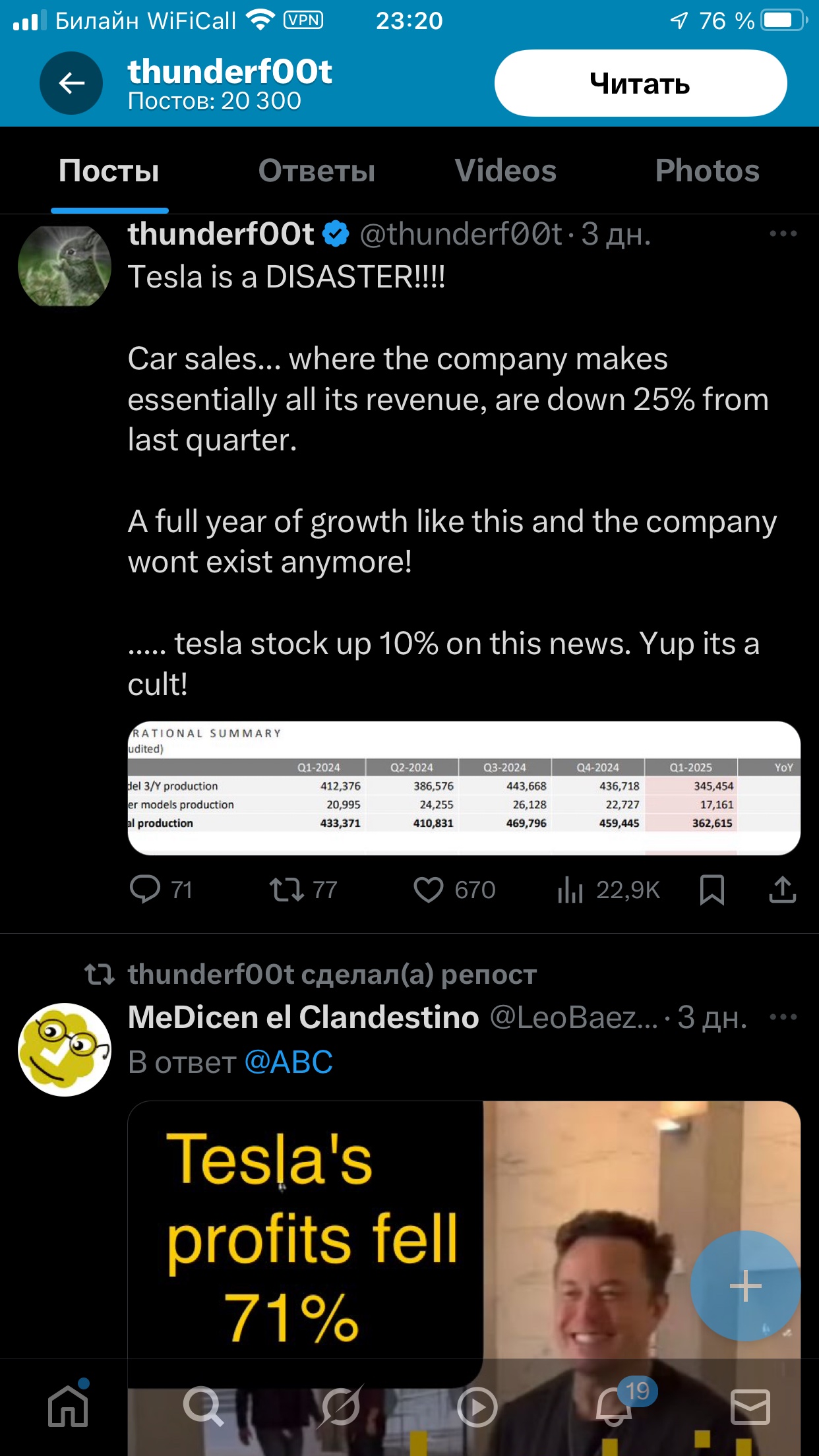This screenshot has height=1456, width=819.
Task: Tap the Читать follow button
Action: coord(640,84)
